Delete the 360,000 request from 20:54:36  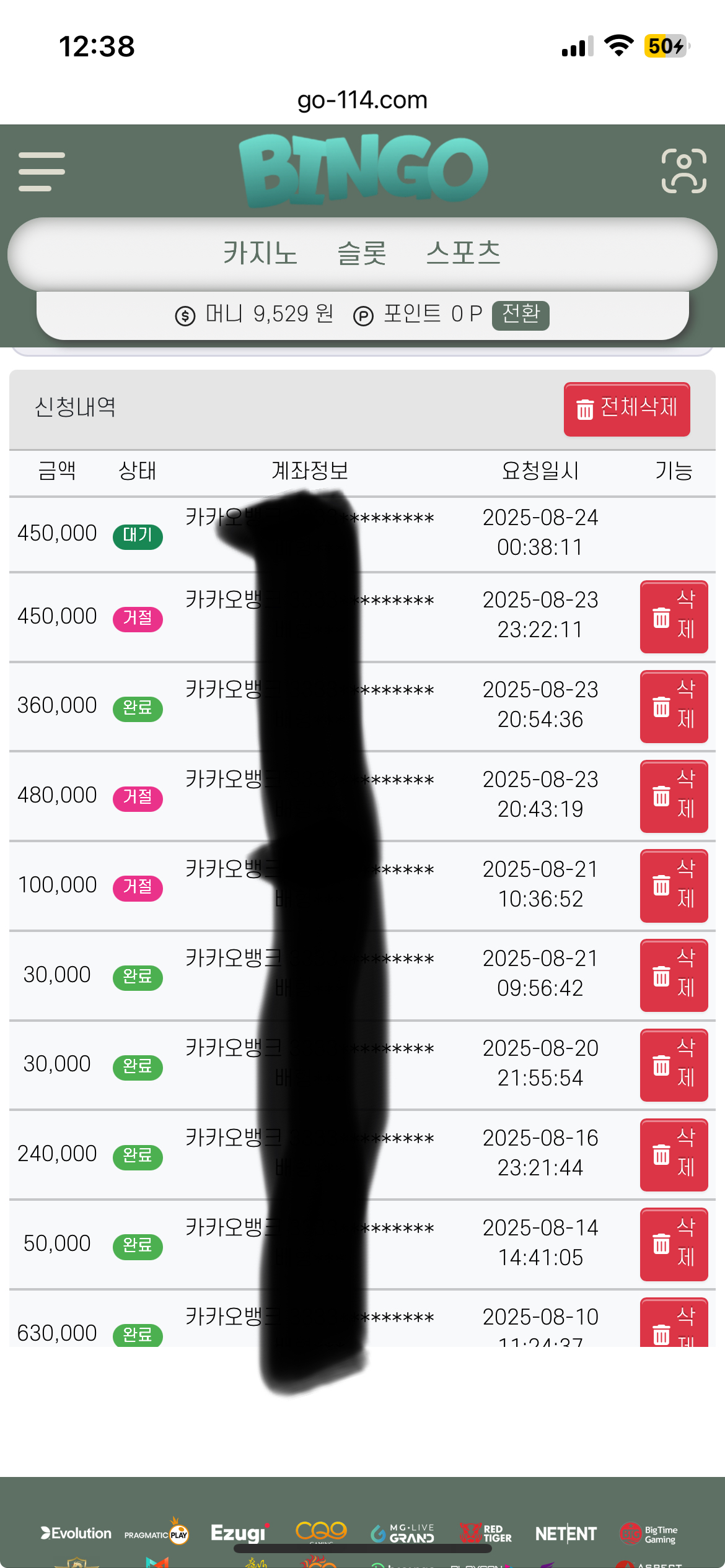[674, 706]
